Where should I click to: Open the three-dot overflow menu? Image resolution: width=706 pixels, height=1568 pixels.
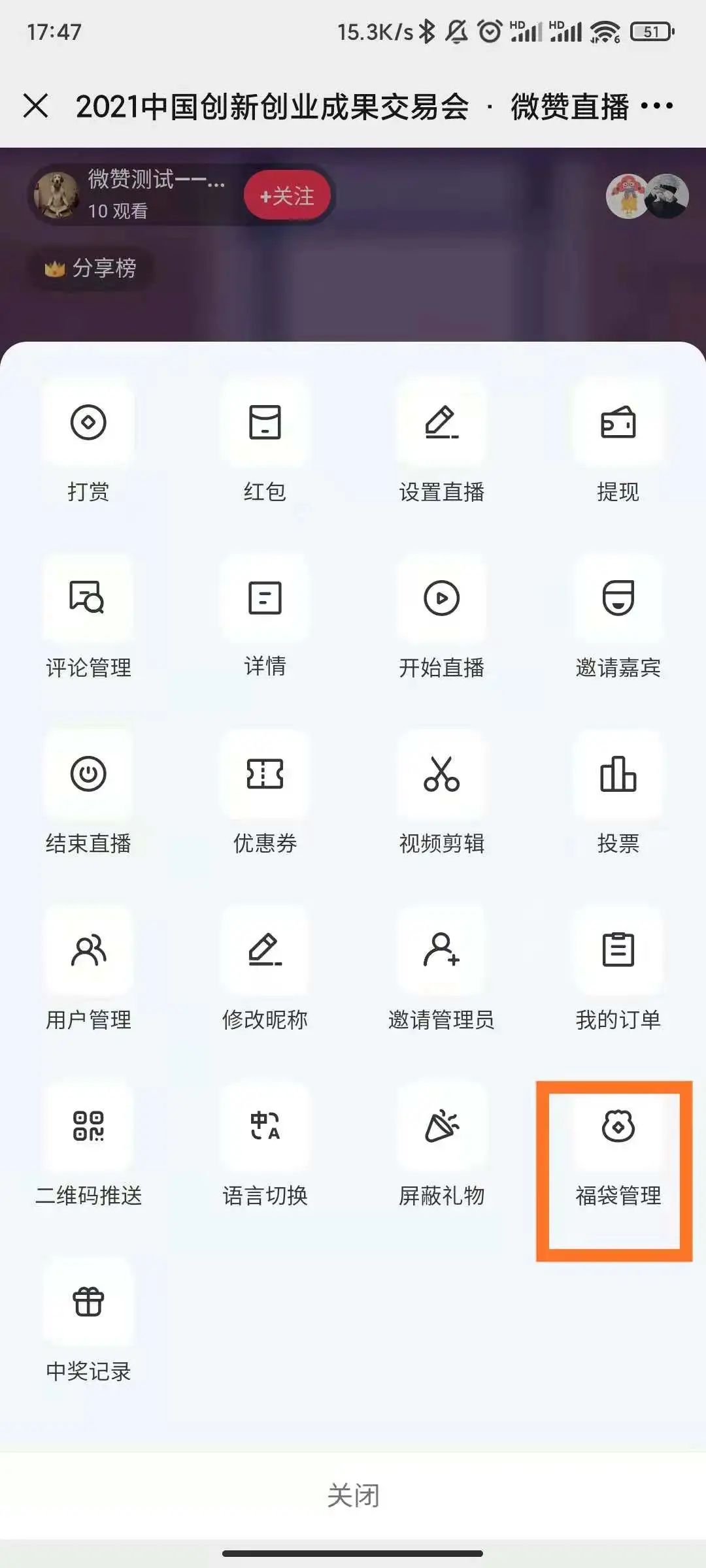point(656,105)
